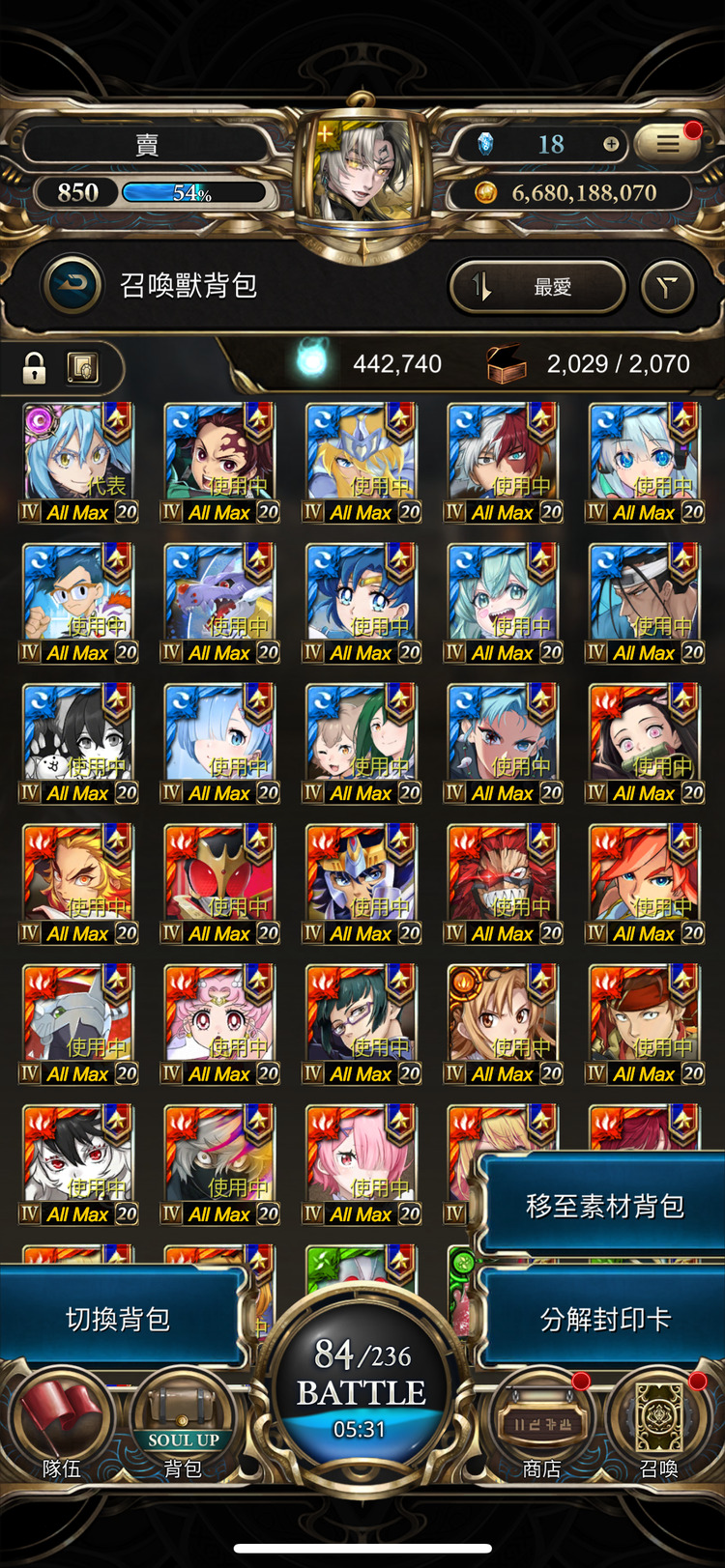Open the hamburger main menu
The width and height of the screenshot is (725, 1568).
pyautogui.click(x=668, y=144)
